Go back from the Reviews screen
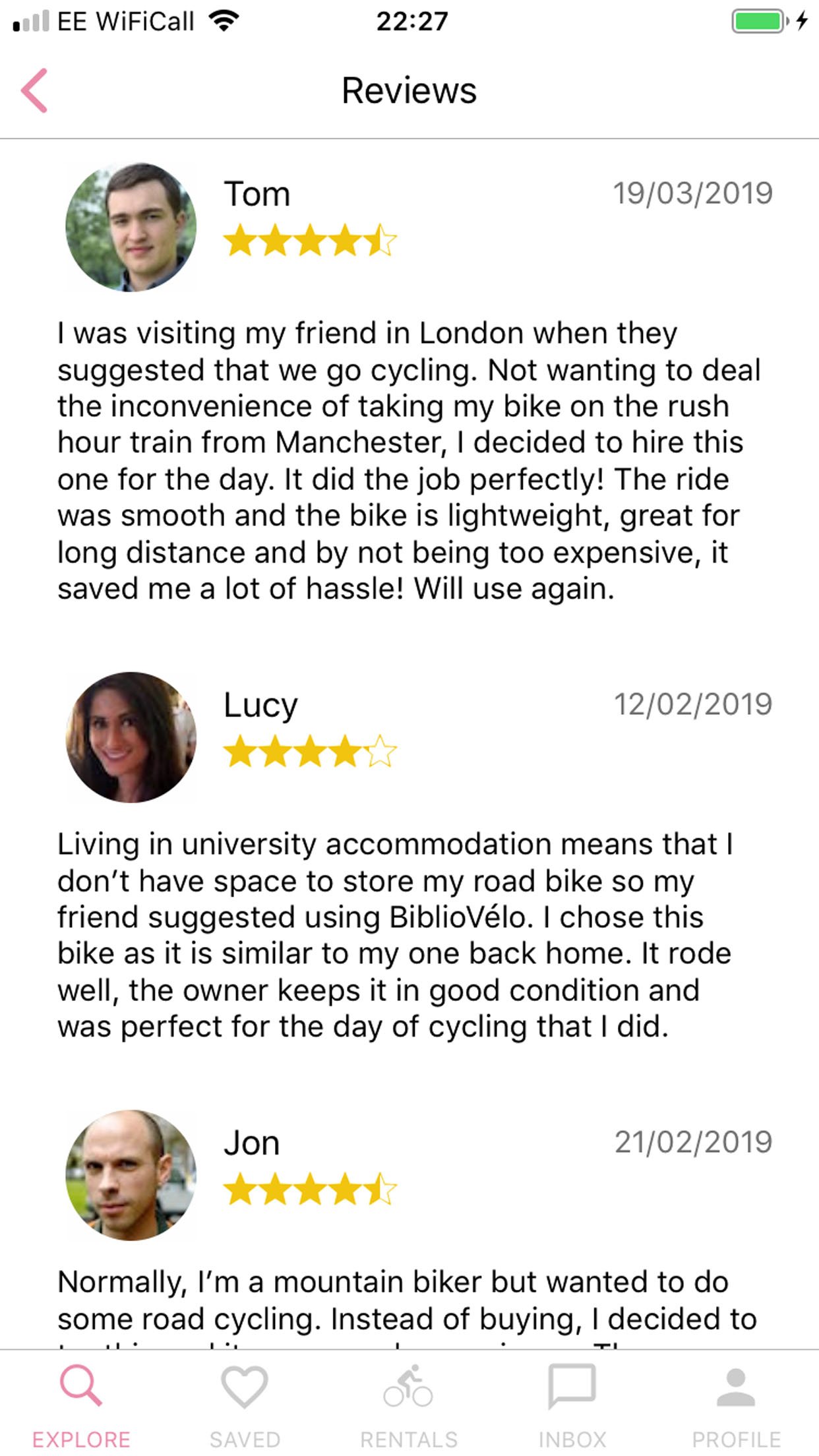 click(34, 91)
